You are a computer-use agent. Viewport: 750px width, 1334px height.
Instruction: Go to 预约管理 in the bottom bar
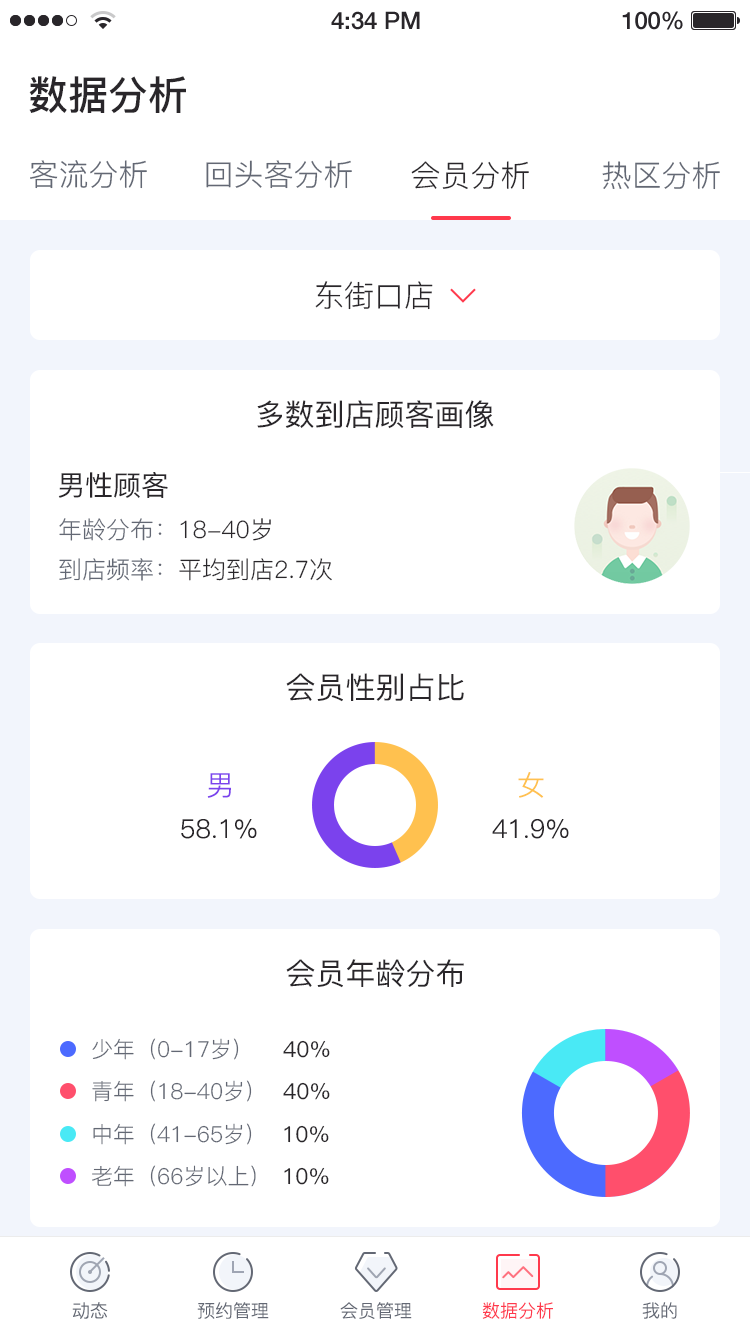tap(233, 1285)
